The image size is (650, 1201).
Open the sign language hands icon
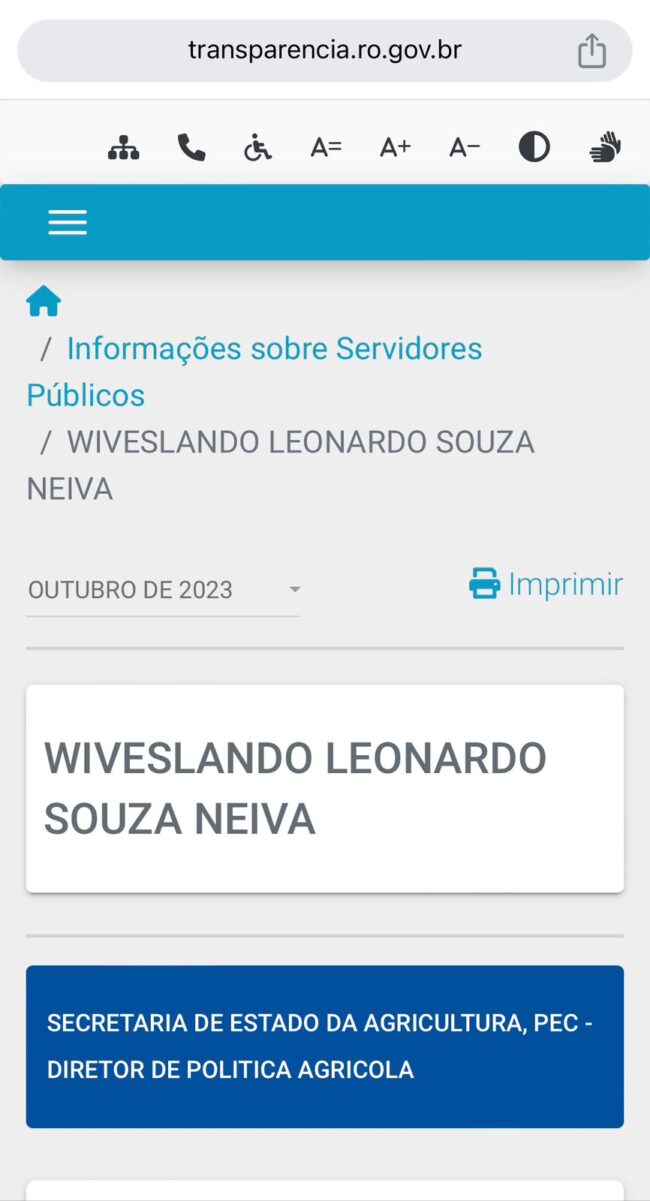coord(605,148)
